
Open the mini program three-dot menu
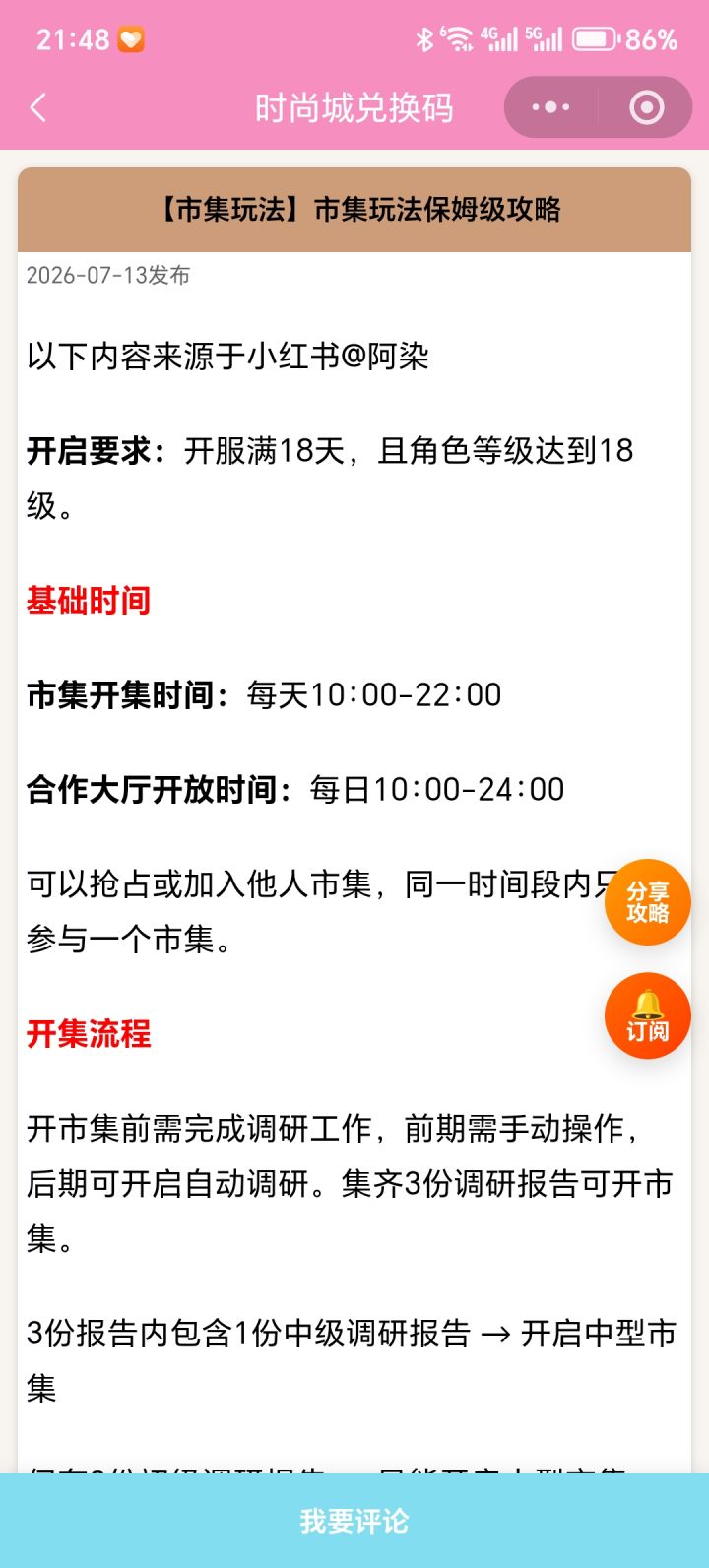551,107
